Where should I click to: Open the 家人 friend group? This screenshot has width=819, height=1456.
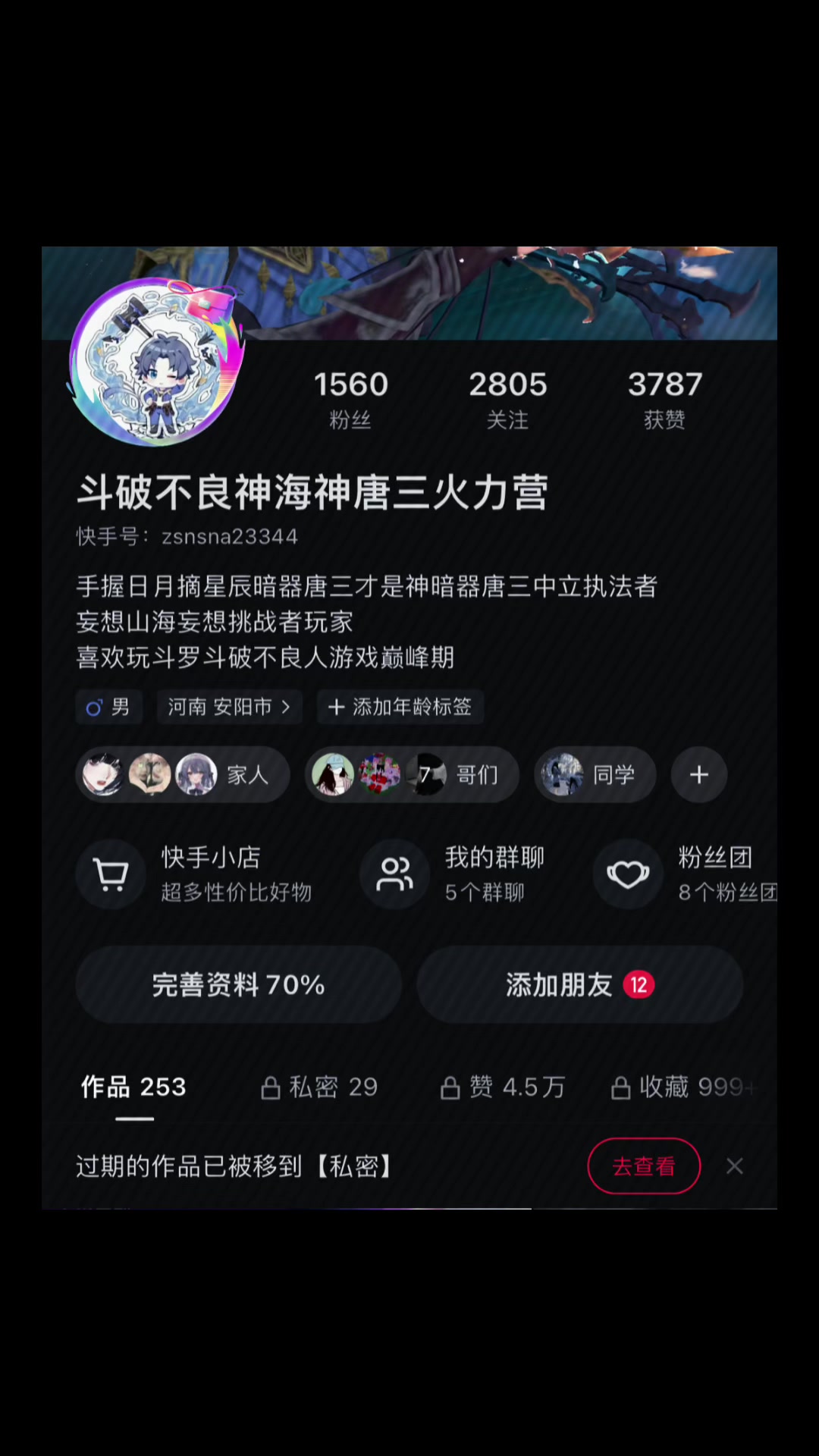tap(183, 774)
